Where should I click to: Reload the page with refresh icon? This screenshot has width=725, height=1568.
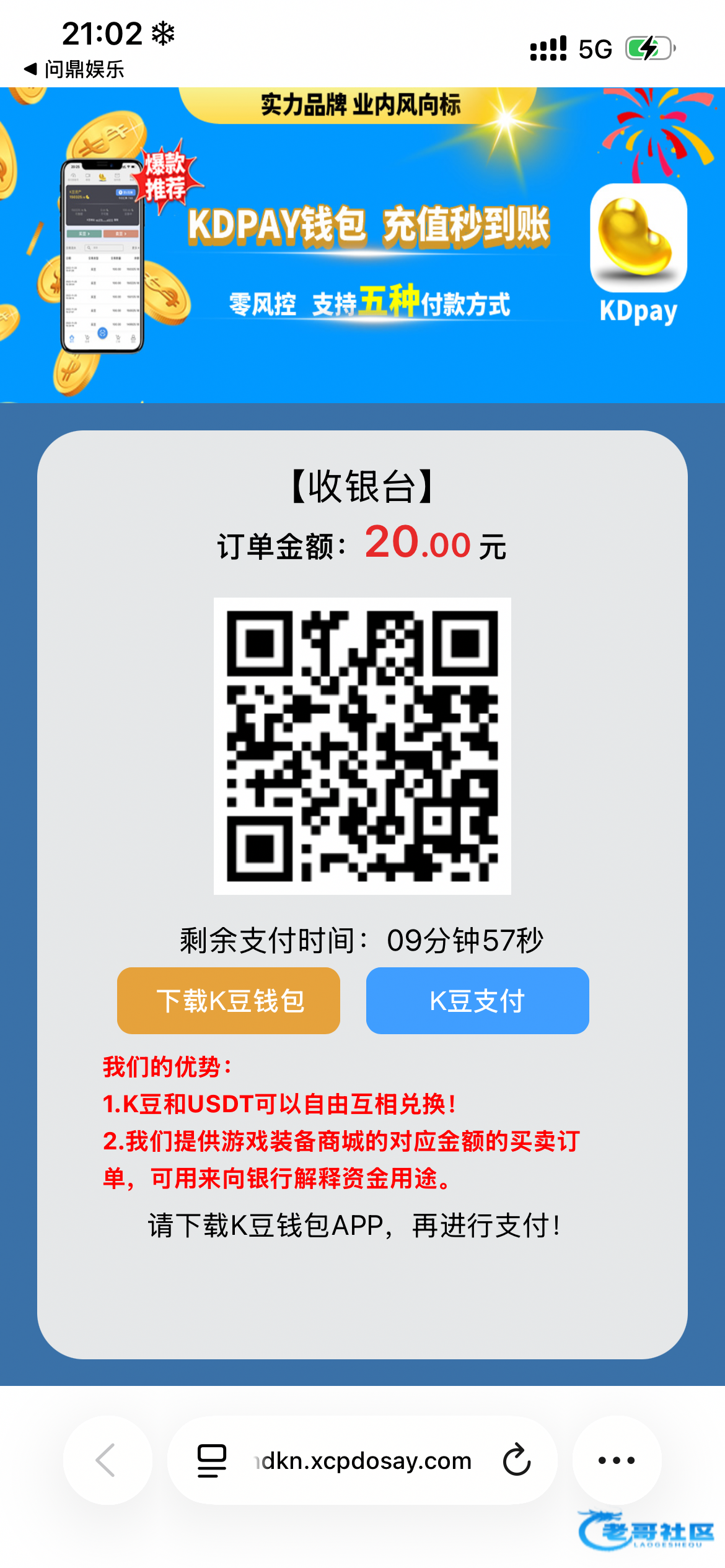(x=517, y=1460)
